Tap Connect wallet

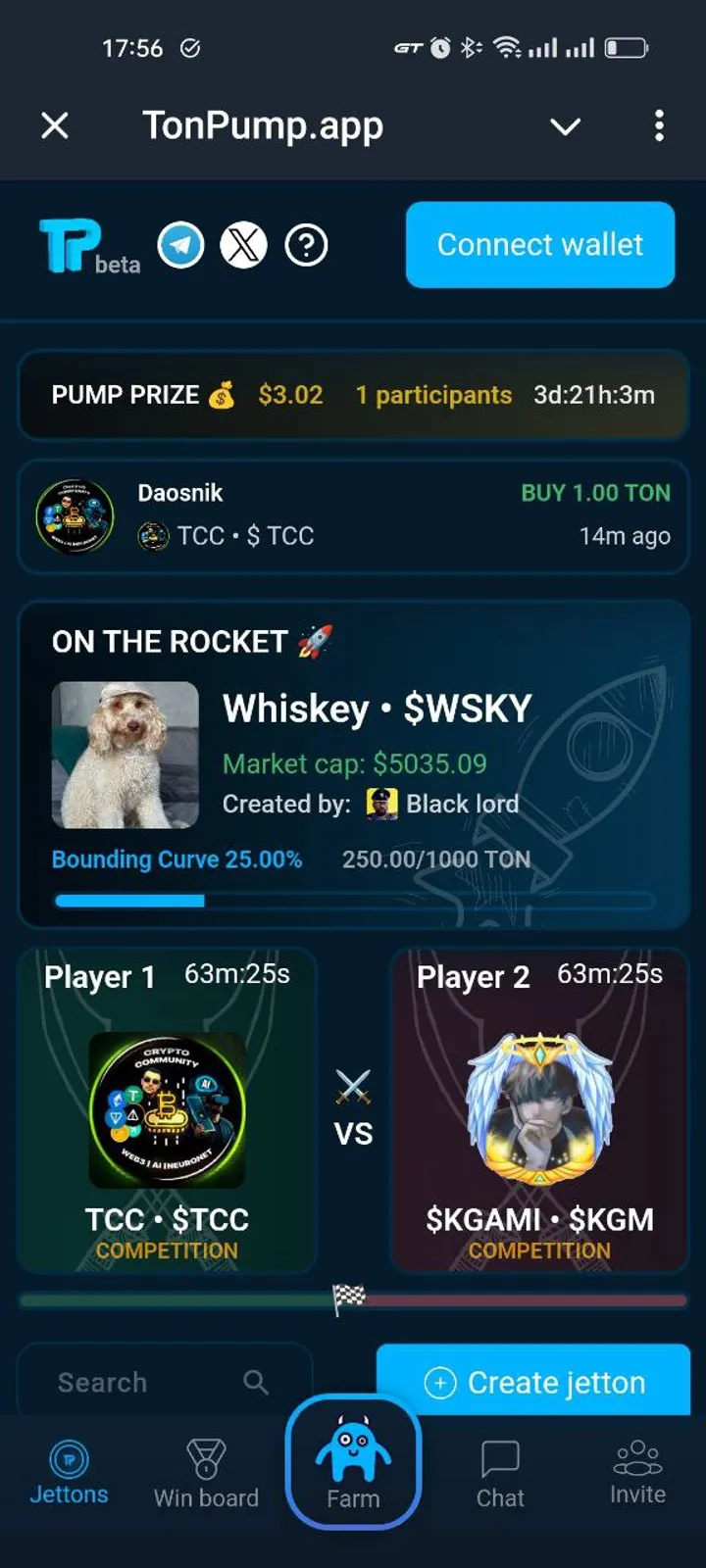[x=540, y=245]
